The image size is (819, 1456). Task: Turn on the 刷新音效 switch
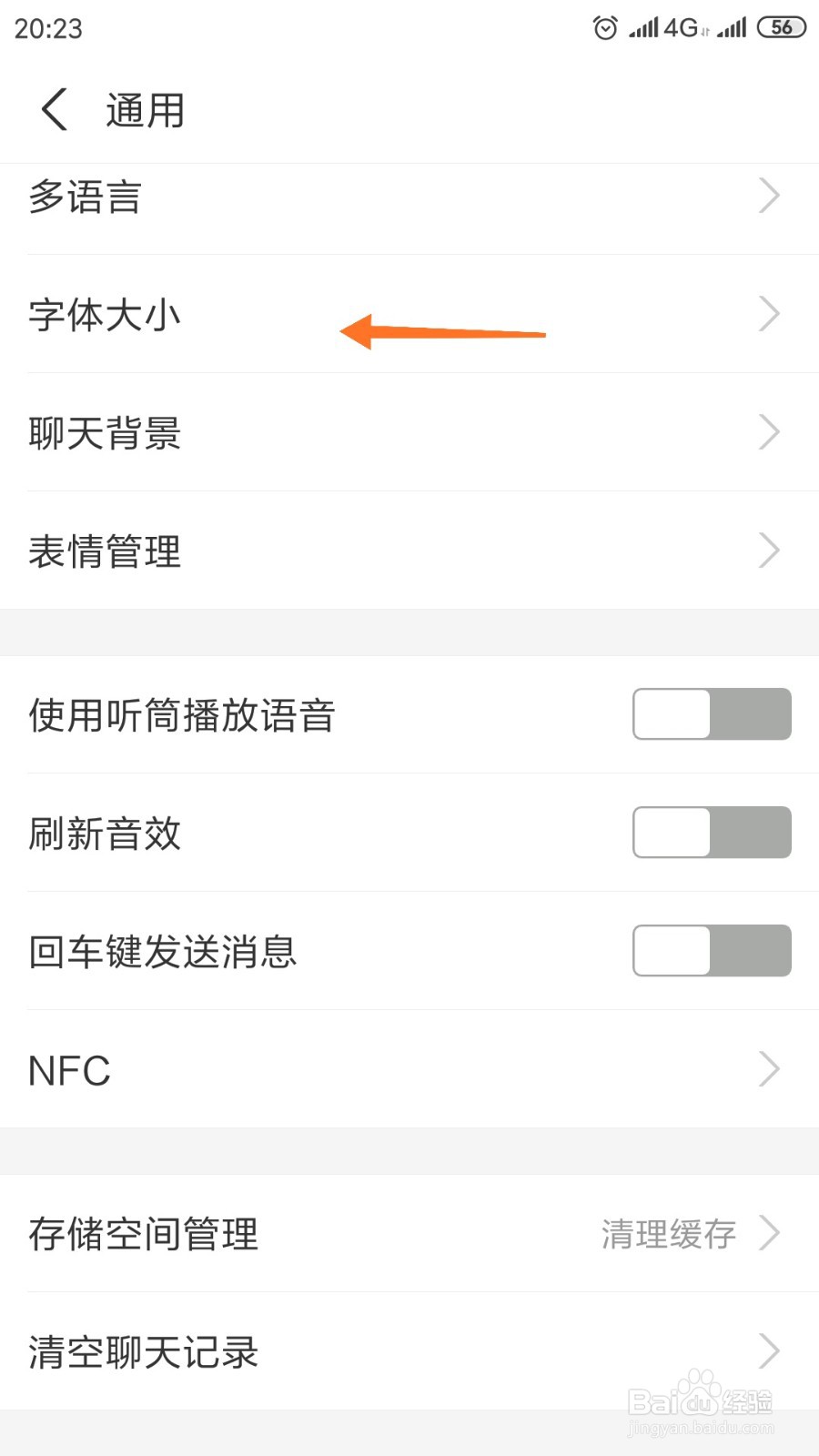[x=711, y=833]
